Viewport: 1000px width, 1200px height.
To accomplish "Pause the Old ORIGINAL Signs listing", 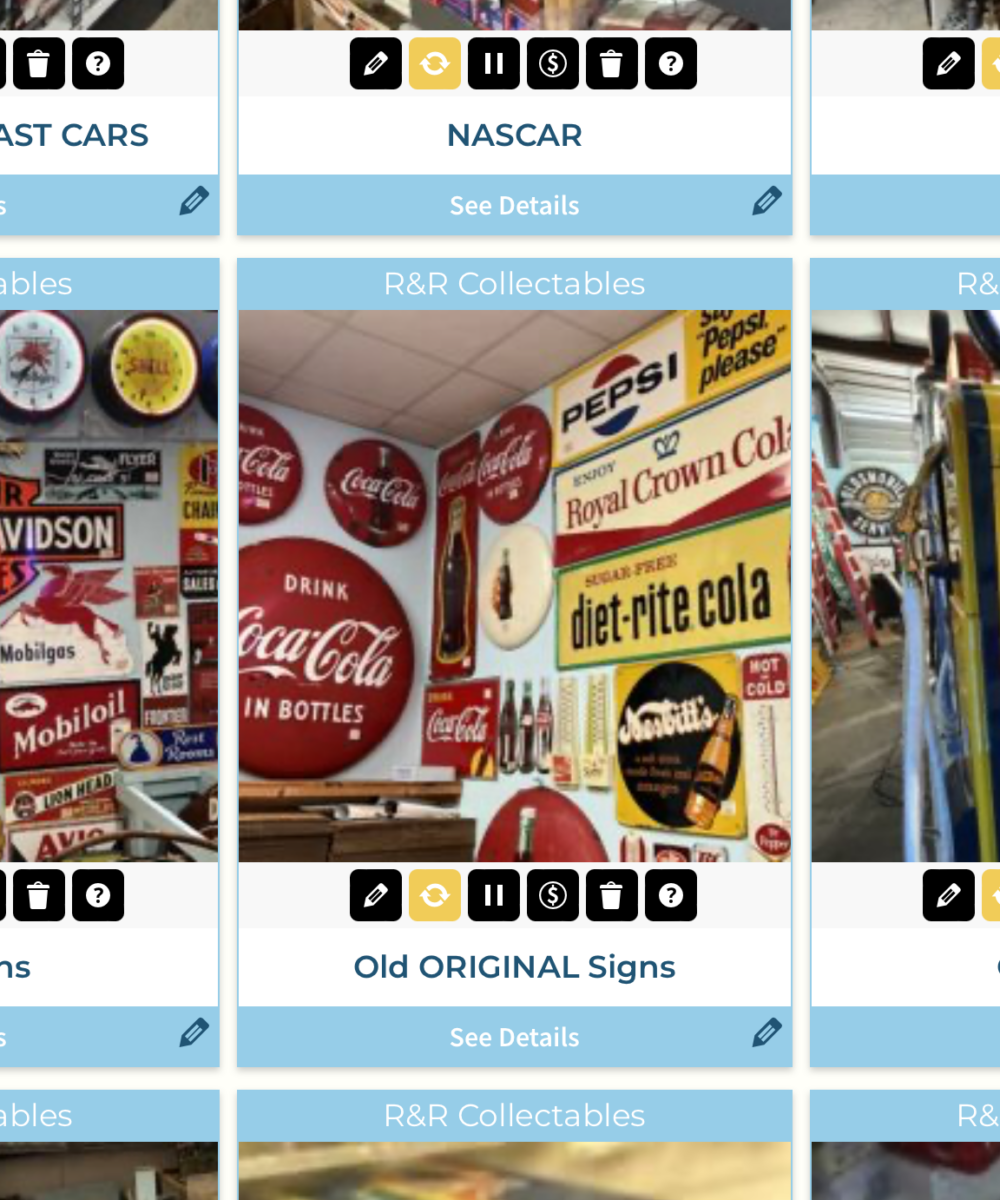I will [x=493, y=895].
